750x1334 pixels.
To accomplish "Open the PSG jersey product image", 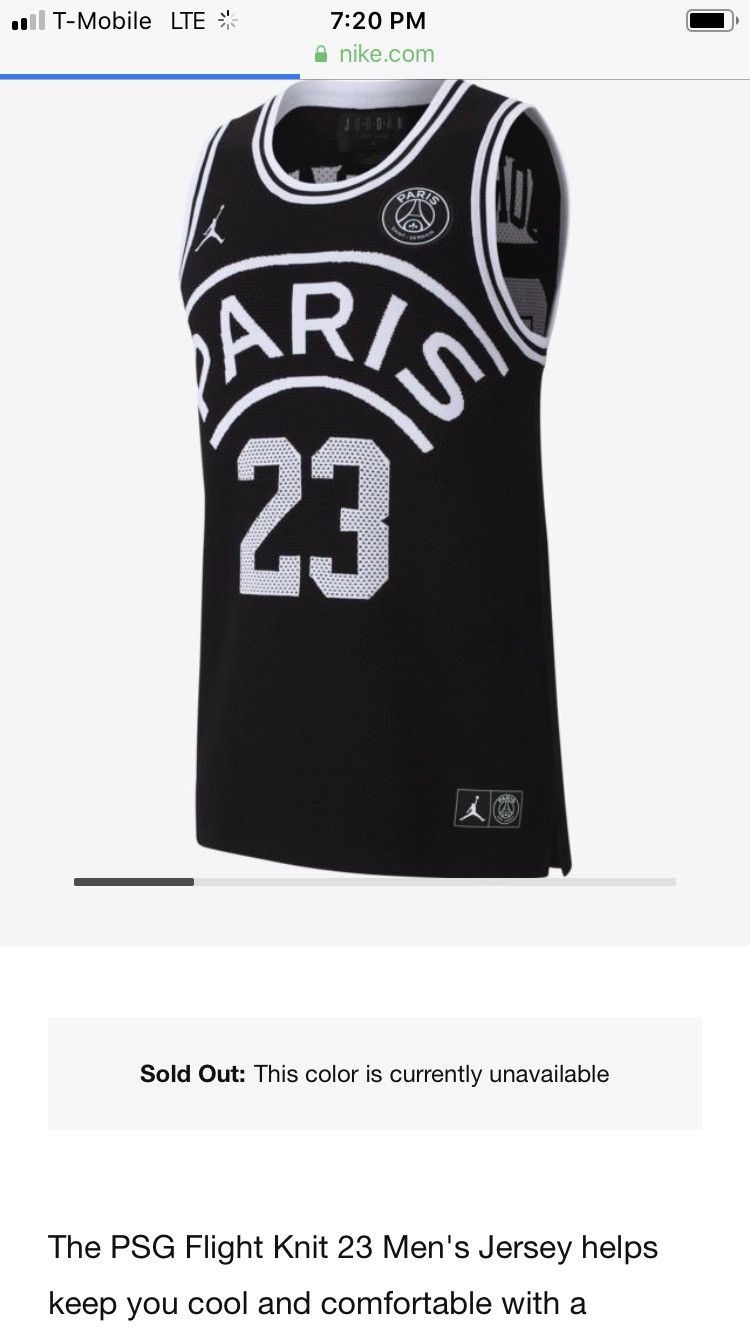I will point(374,480).
